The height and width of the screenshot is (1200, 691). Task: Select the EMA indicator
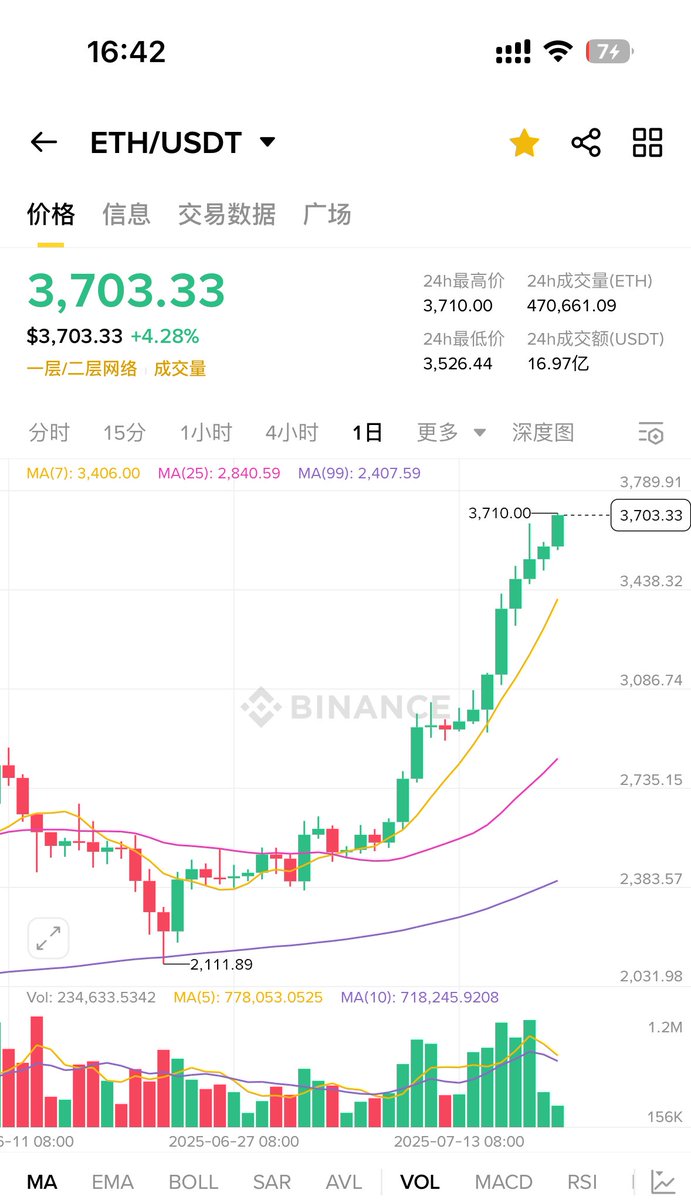[112, 1182]
